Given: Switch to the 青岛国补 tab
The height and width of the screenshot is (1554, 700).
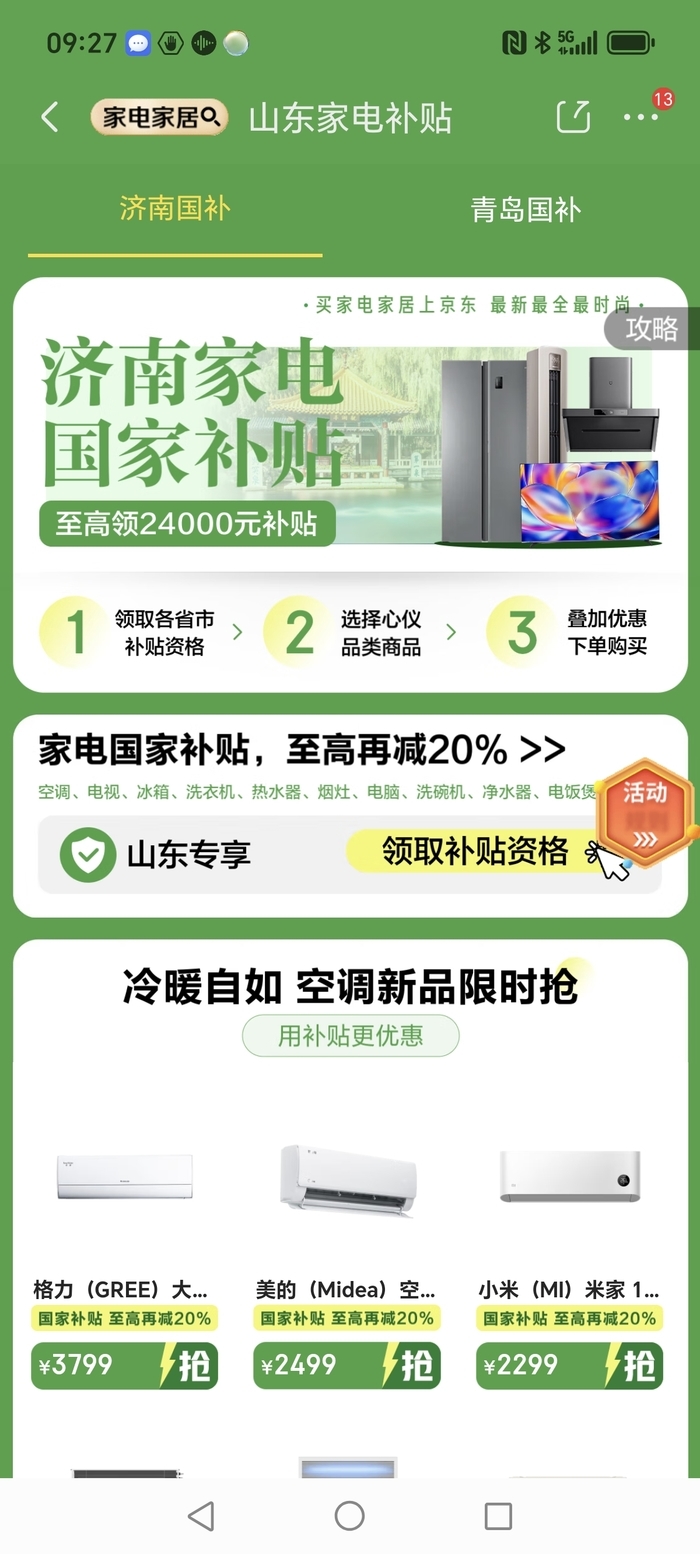Looking at the screenshot, I should (525, 210).
